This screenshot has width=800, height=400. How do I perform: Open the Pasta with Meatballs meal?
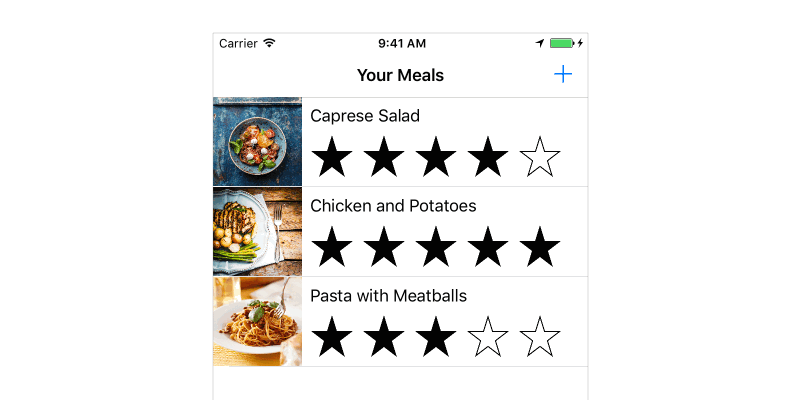tap(388, 296)
